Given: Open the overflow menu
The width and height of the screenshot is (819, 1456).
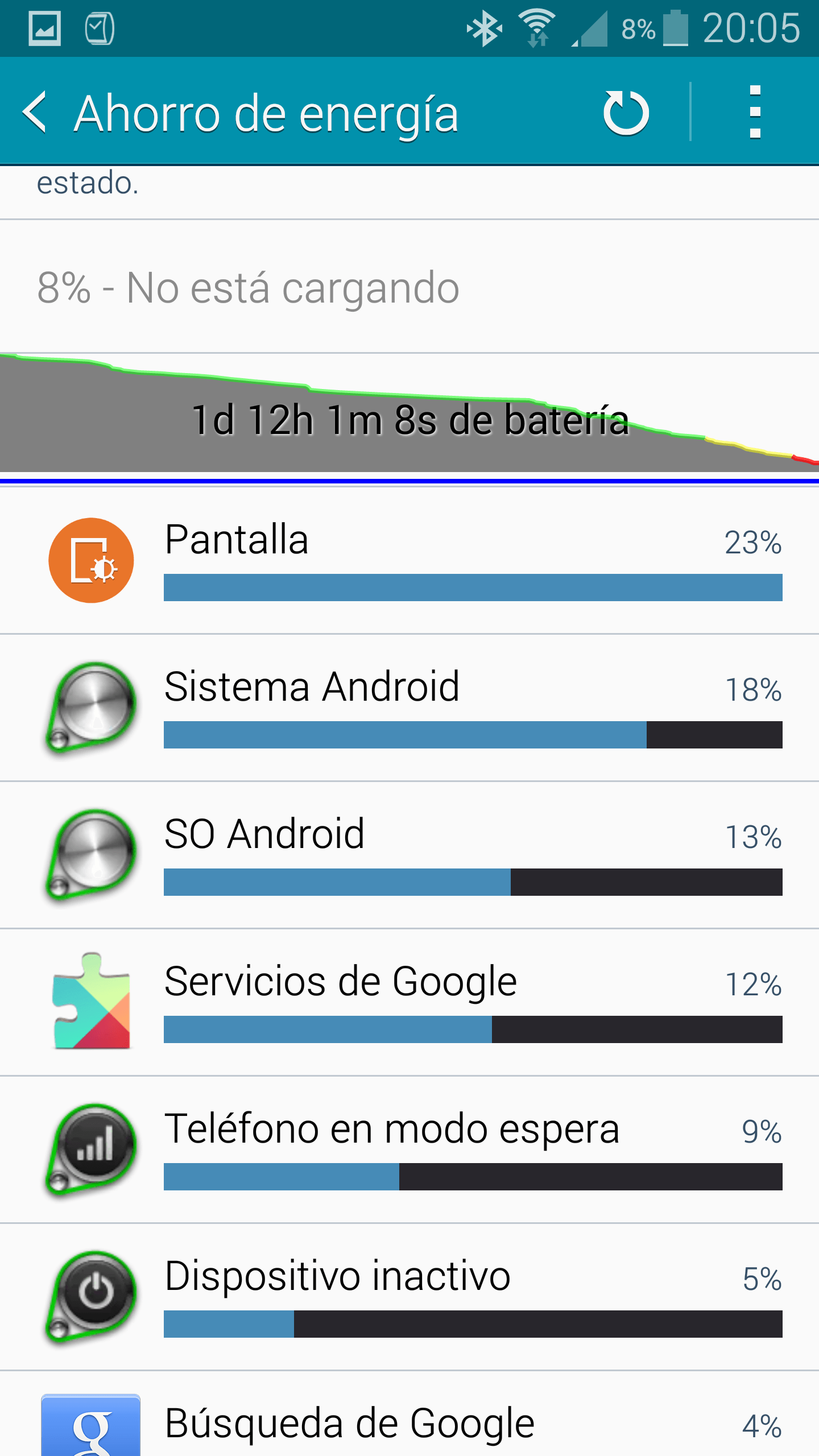Looking at the screenshot, I should (x=755, y=113).
